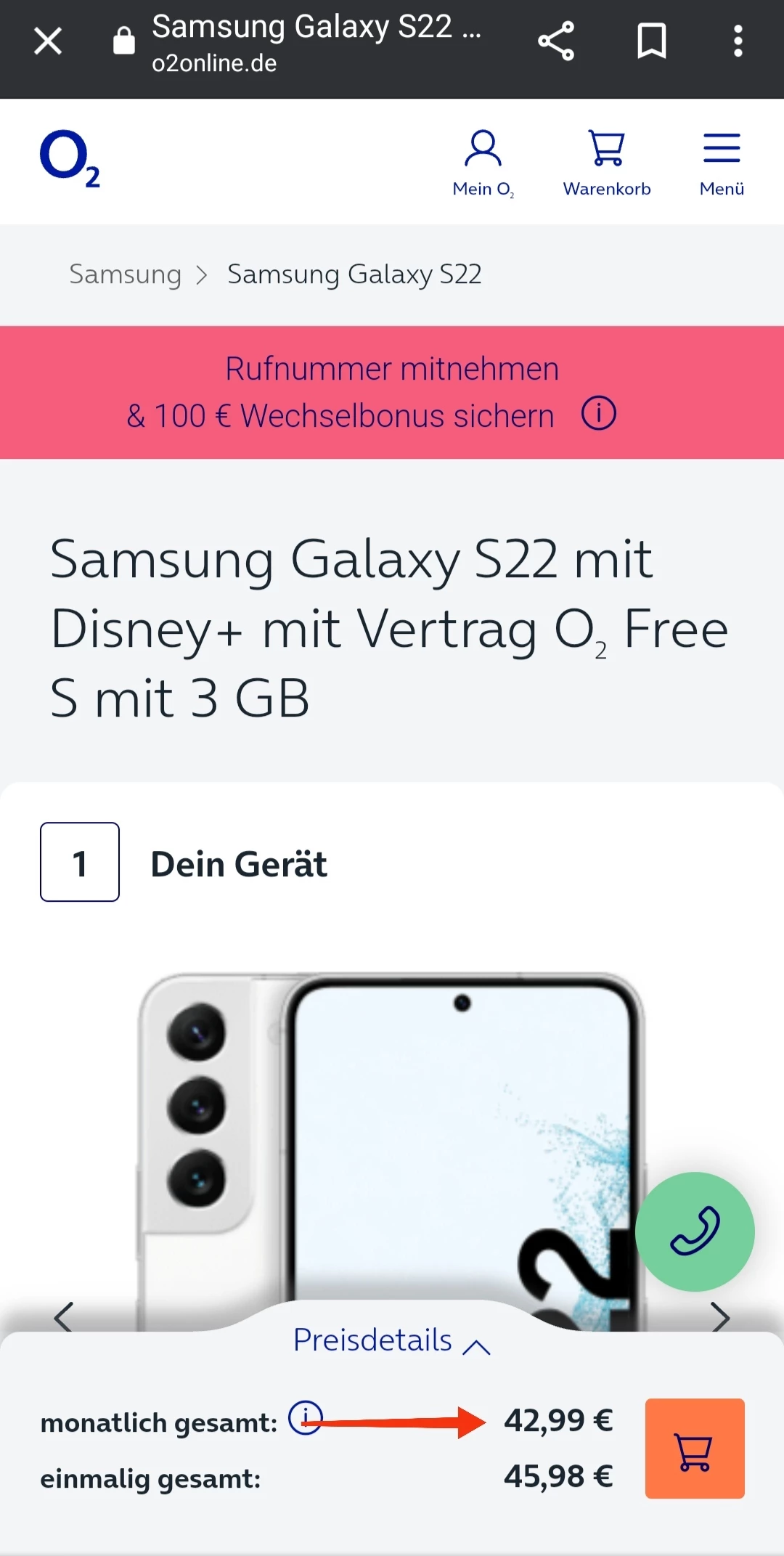View info about monatlich gesamt

pyautogui.click(x=306, y=1417)
